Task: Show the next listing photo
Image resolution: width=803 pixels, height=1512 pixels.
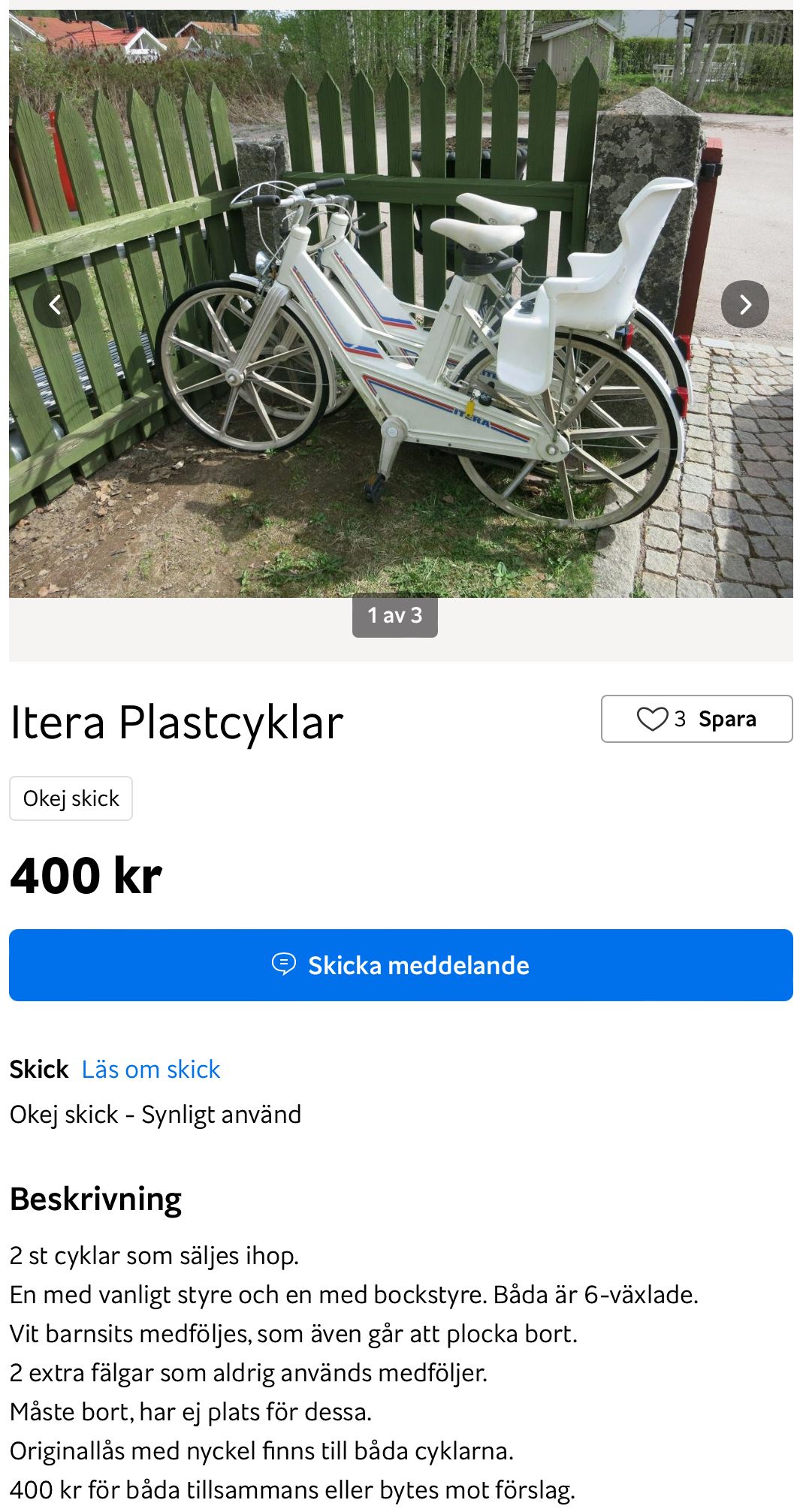Action: (x=744, y=304)
